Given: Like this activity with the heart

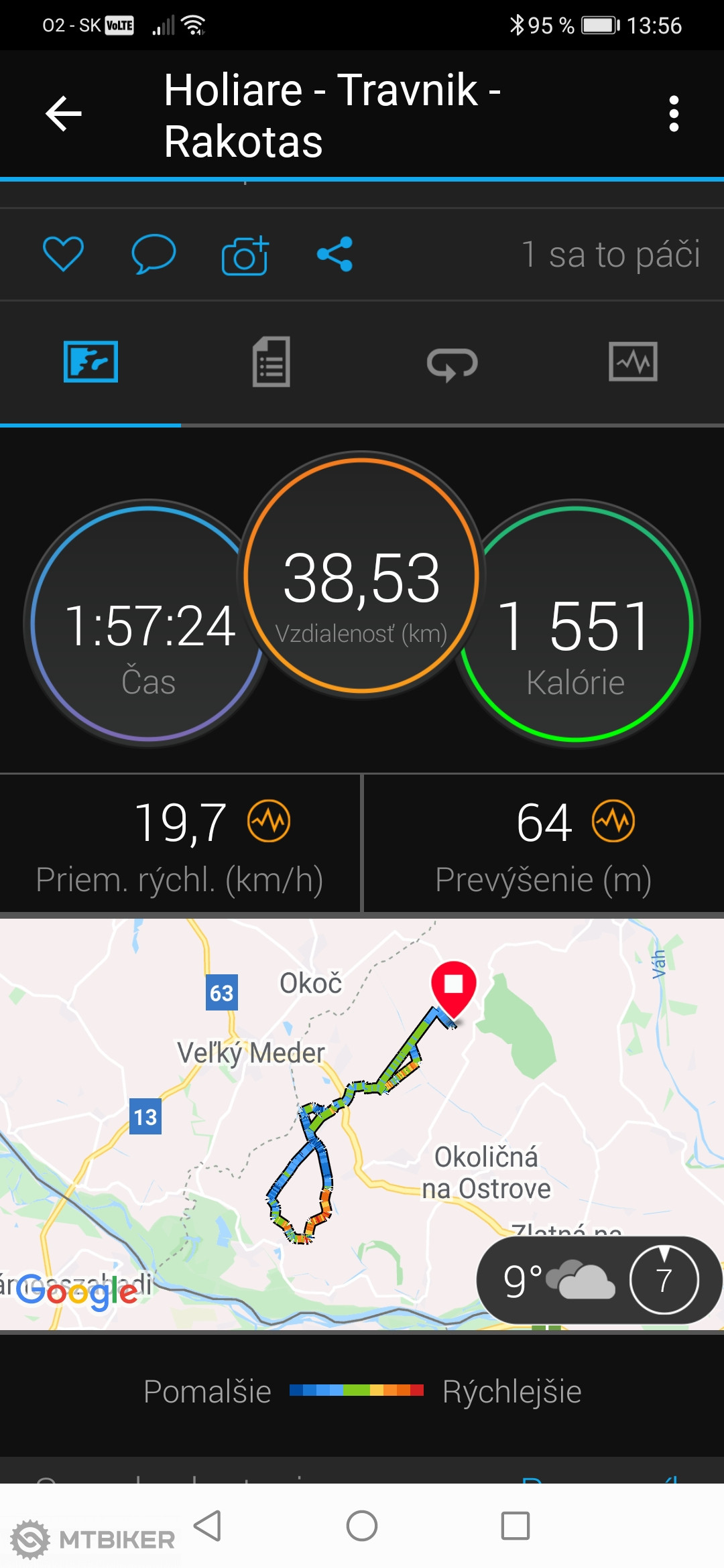Looking at the screenshot, I should tap(63, 254).
